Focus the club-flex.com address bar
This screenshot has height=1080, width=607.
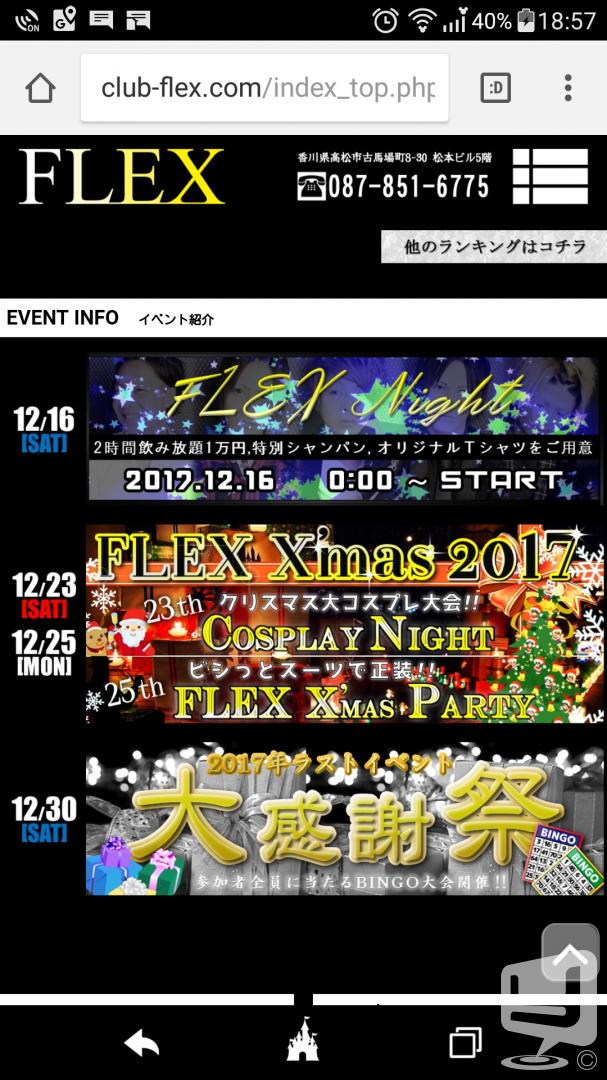[x=265, y=88]
